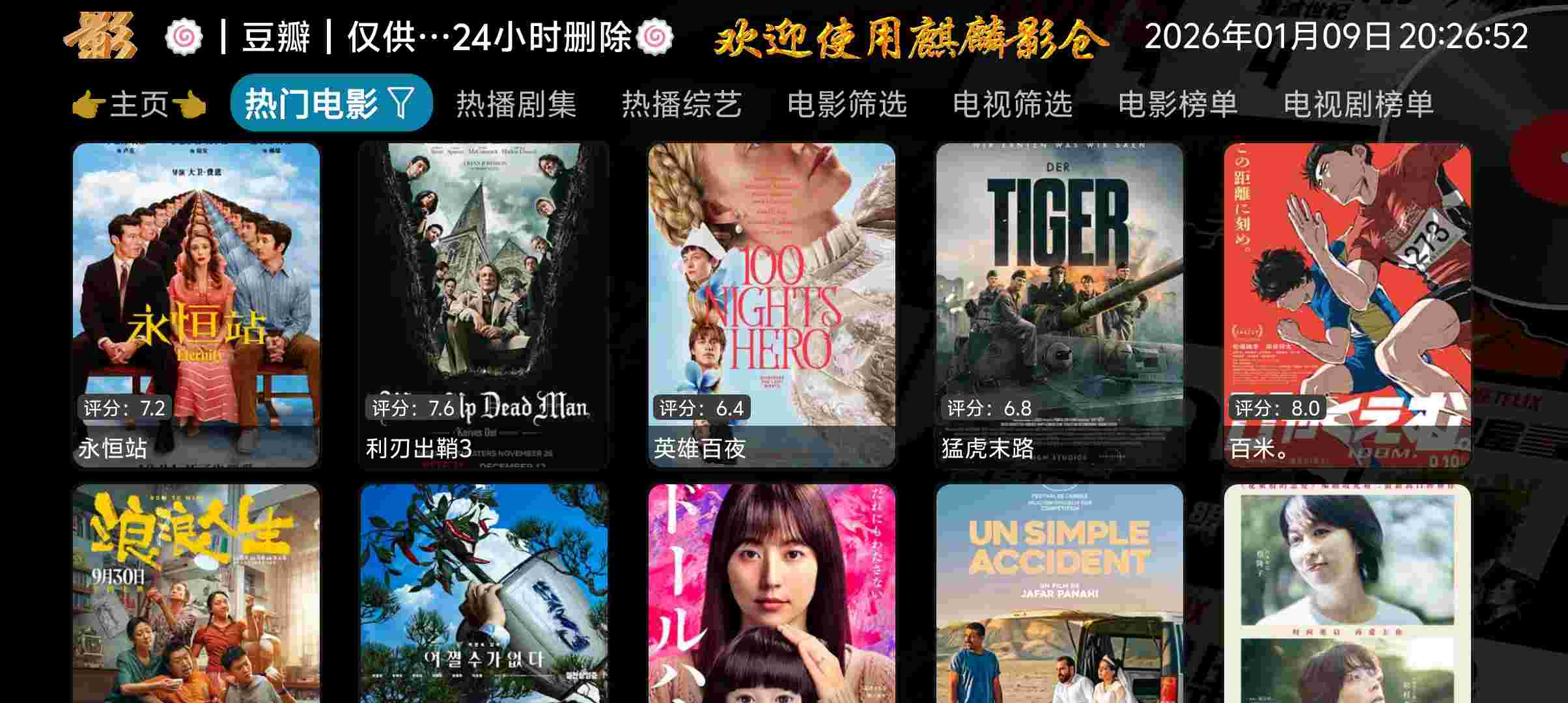Open the Korean movie poster with red chili peppers
The width and height of the screenshot is (1568, 703).
coord(484,592)
